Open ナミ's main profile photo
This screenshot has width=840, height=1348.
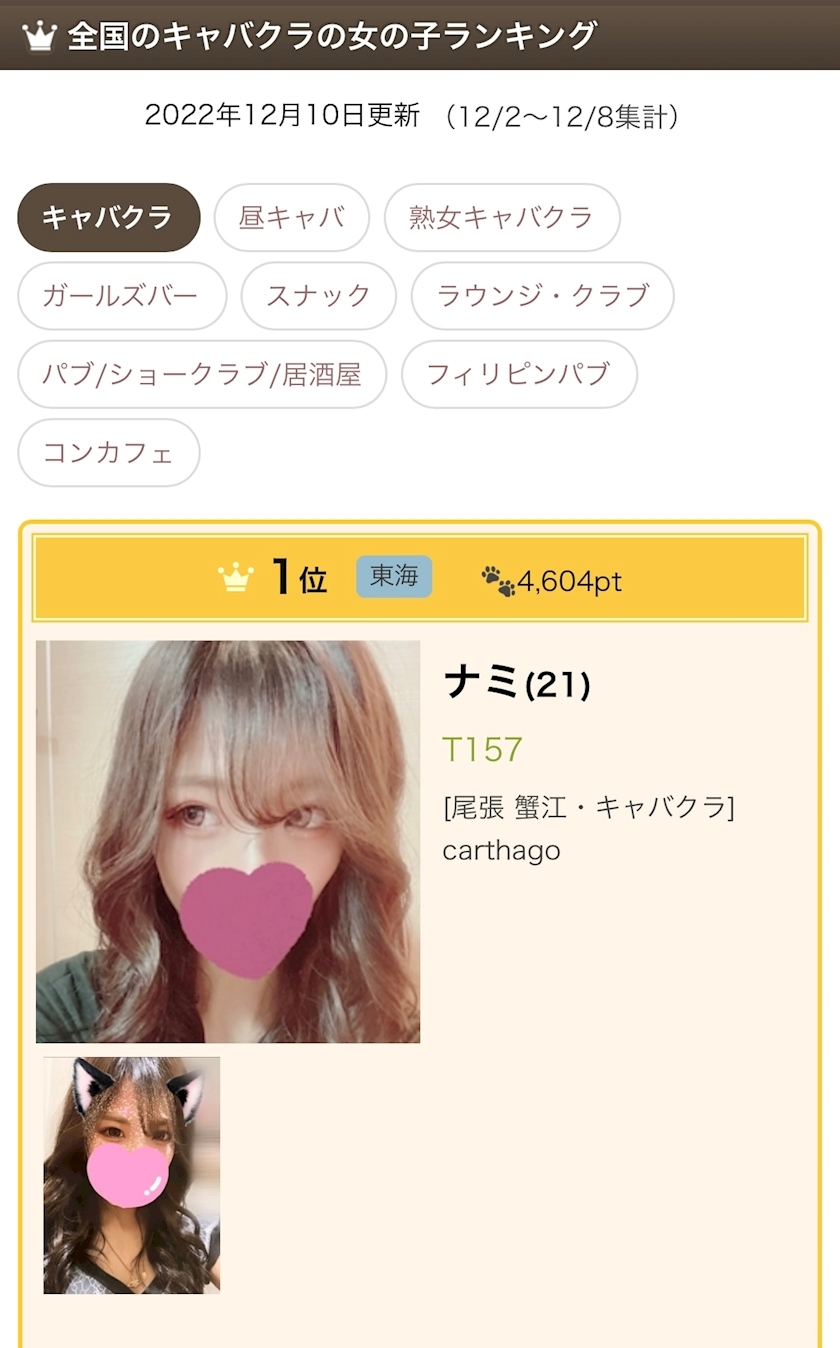[x=228, y=841]
